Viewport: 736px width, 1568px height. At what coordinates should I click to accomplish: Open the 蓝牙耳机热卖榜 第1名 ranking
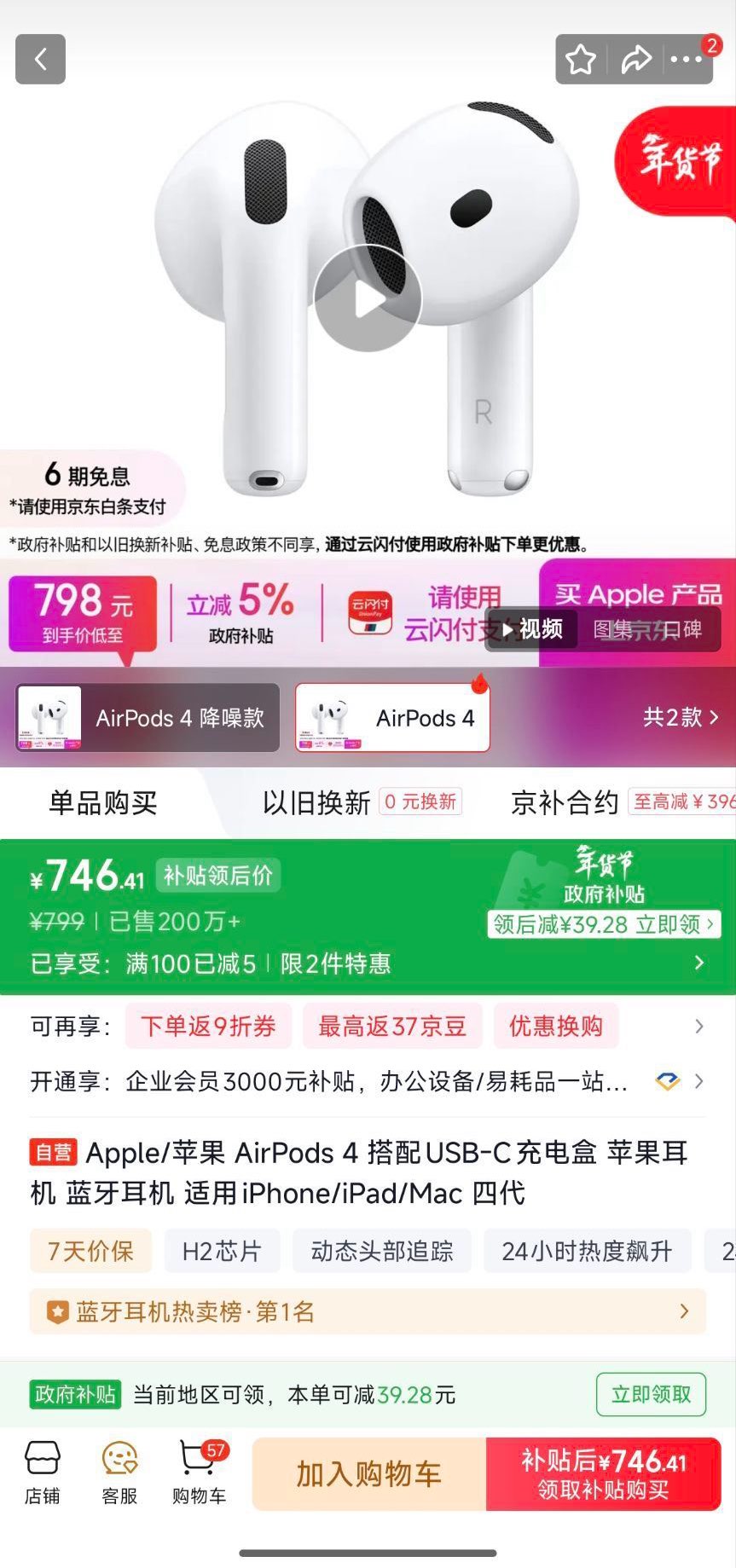pos(368,1311)
